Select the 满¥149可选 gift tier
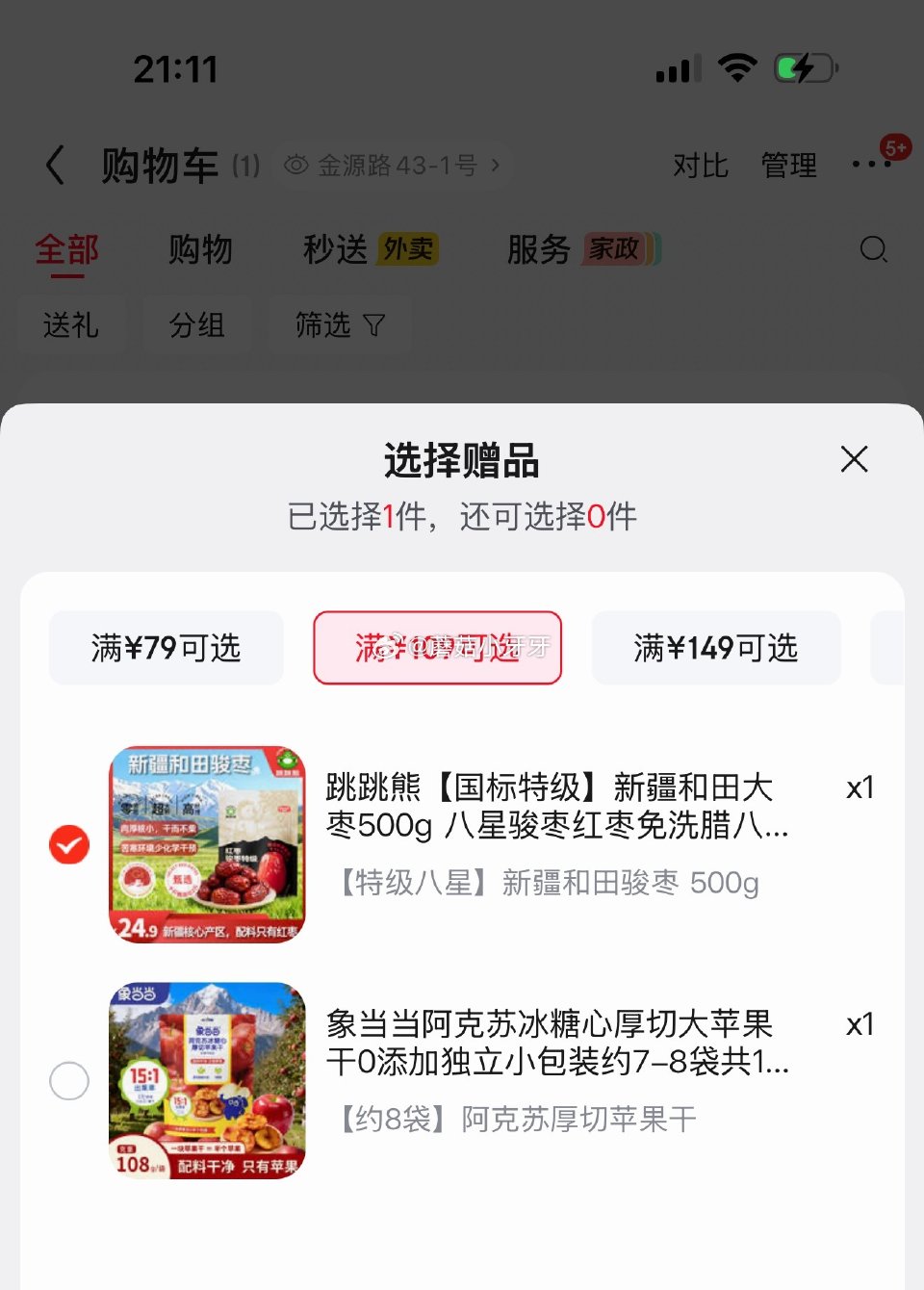 pyautogui.click(x=716, y=648)
